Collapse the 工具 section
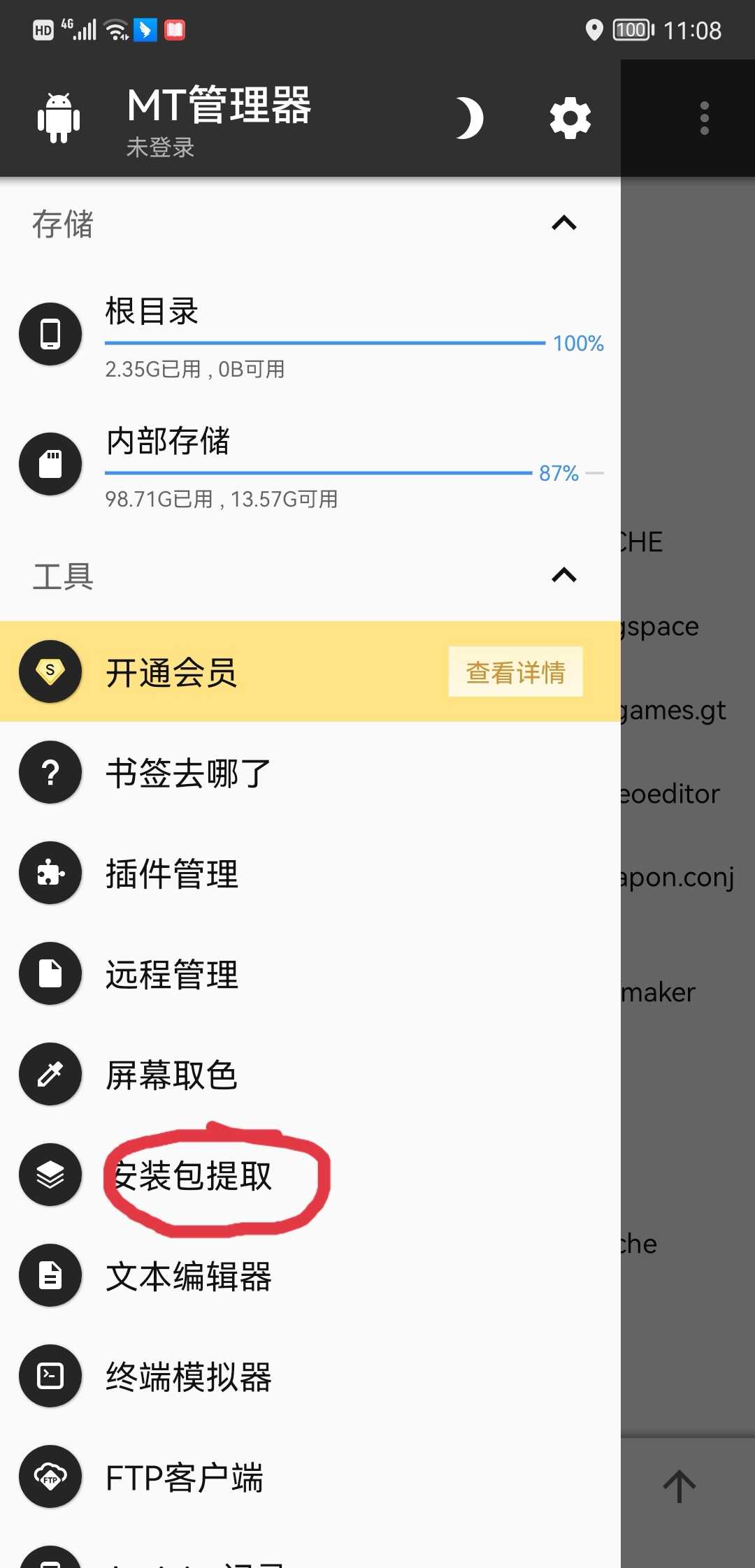755x1568 pixels. point(563,576)
